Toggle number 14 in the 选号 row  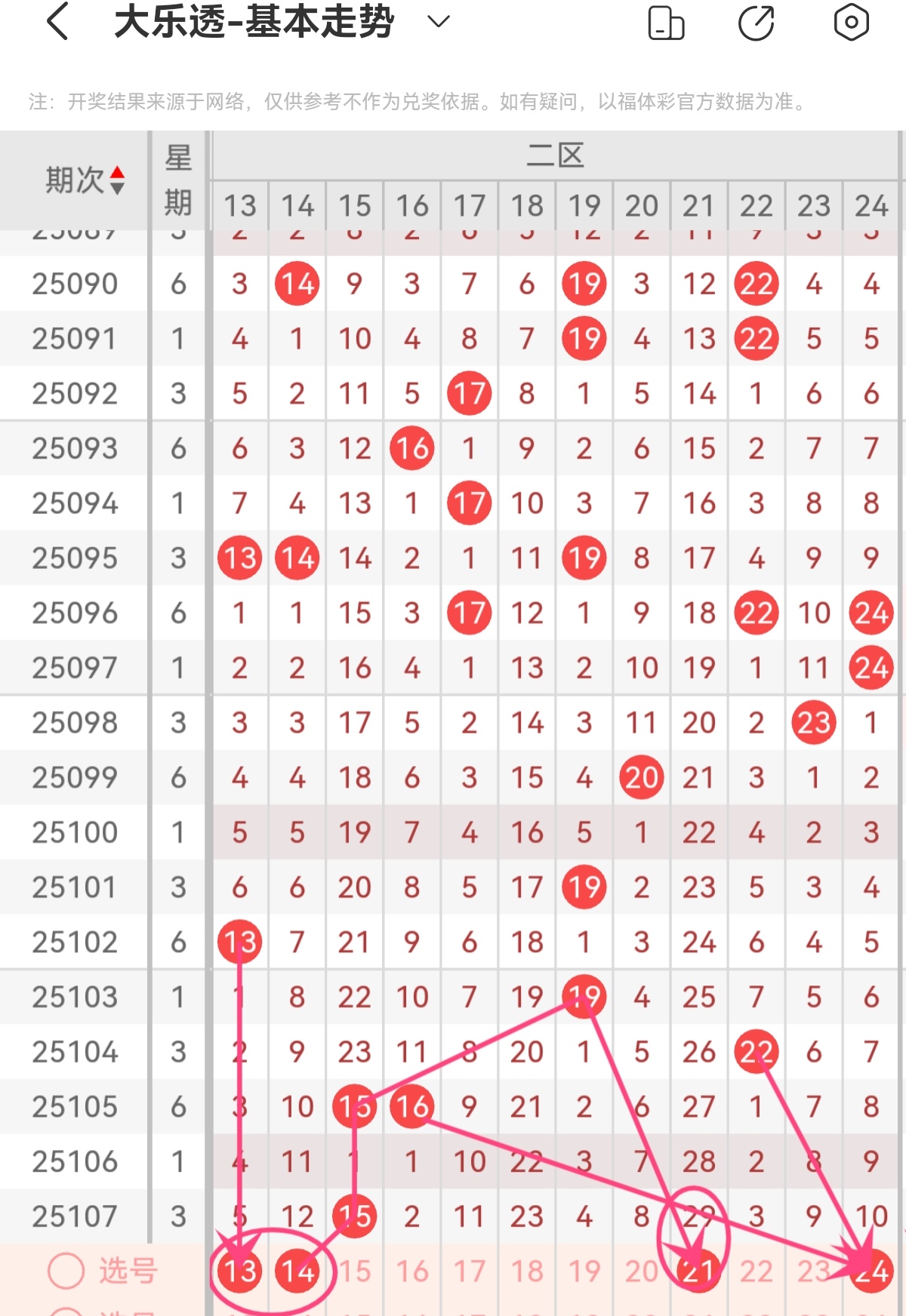(x=297, y=1271)
